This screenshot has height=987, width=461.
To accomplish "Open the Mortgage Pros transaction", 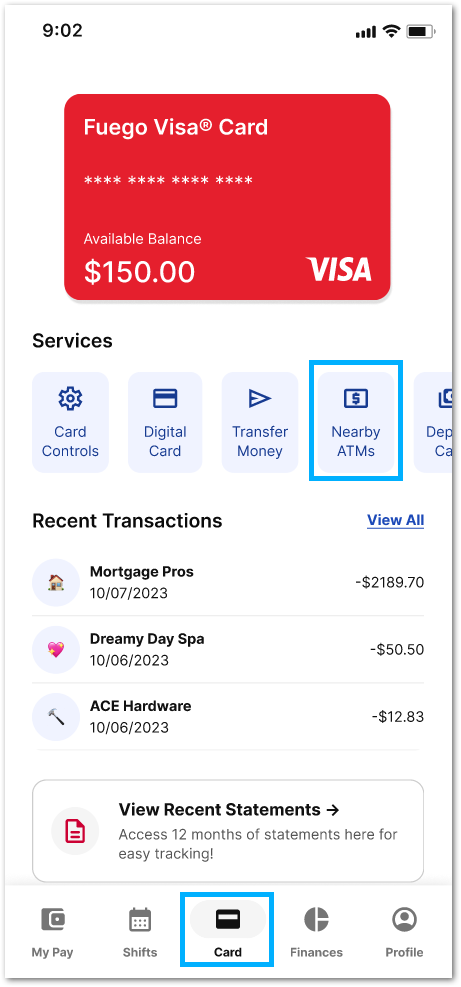I will pyautogui.click(x=228, y=582).
